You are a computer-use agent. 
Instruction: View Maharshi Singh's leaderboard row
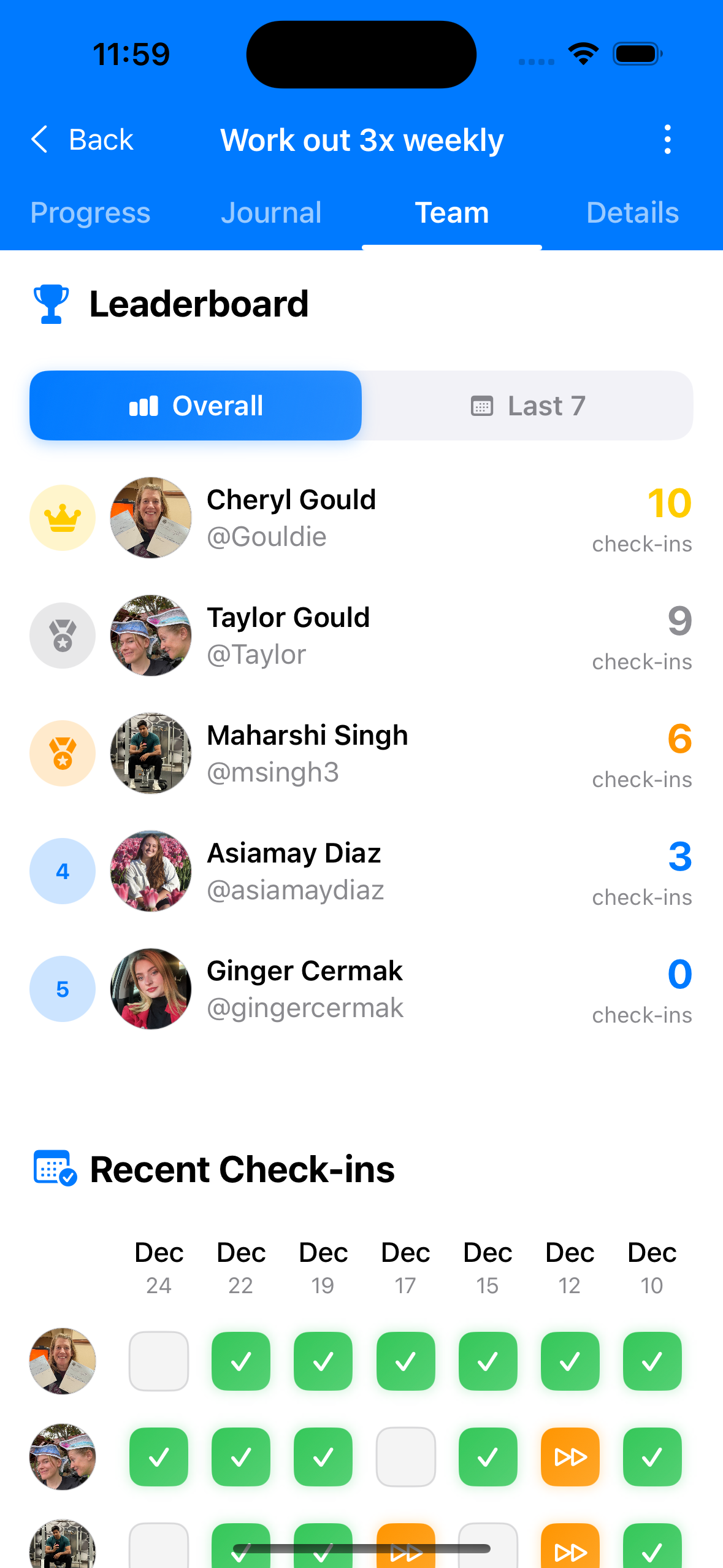(x=361, y=753)
